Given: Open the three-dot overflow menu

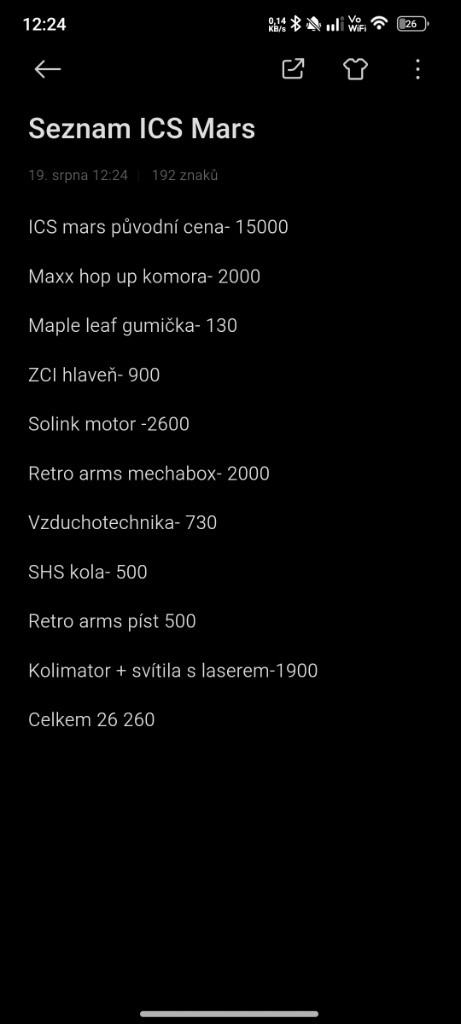Looking at the screenshot, I should point(418,69).
